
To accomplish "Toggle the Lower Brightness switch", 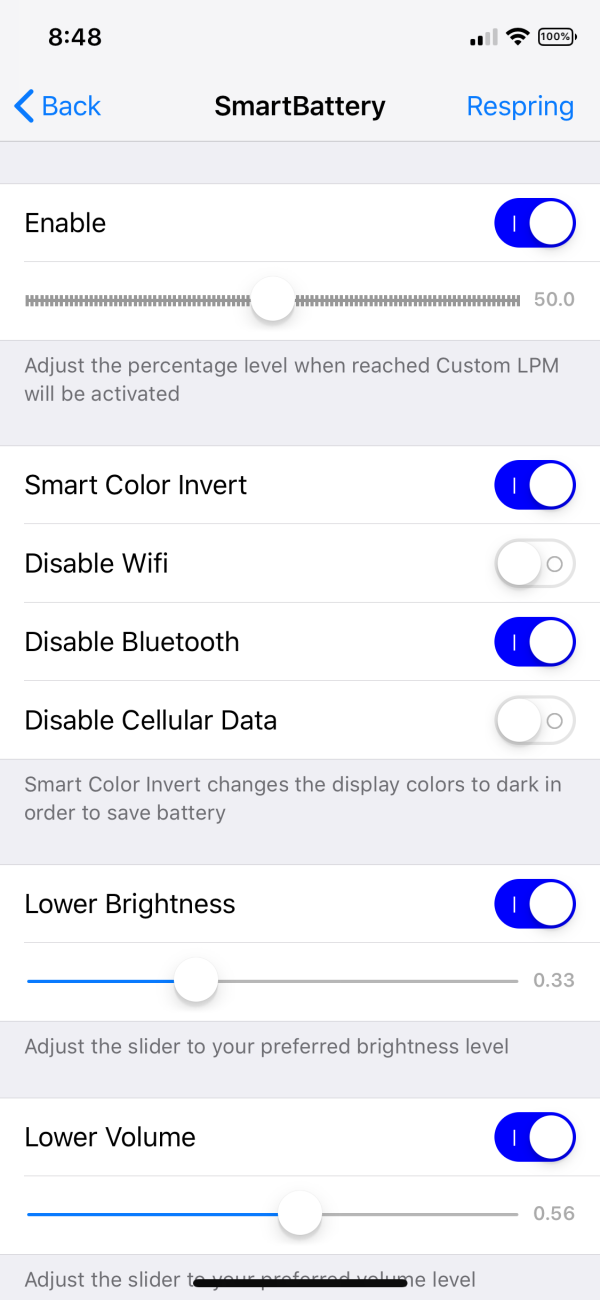I will click(534, 904).
